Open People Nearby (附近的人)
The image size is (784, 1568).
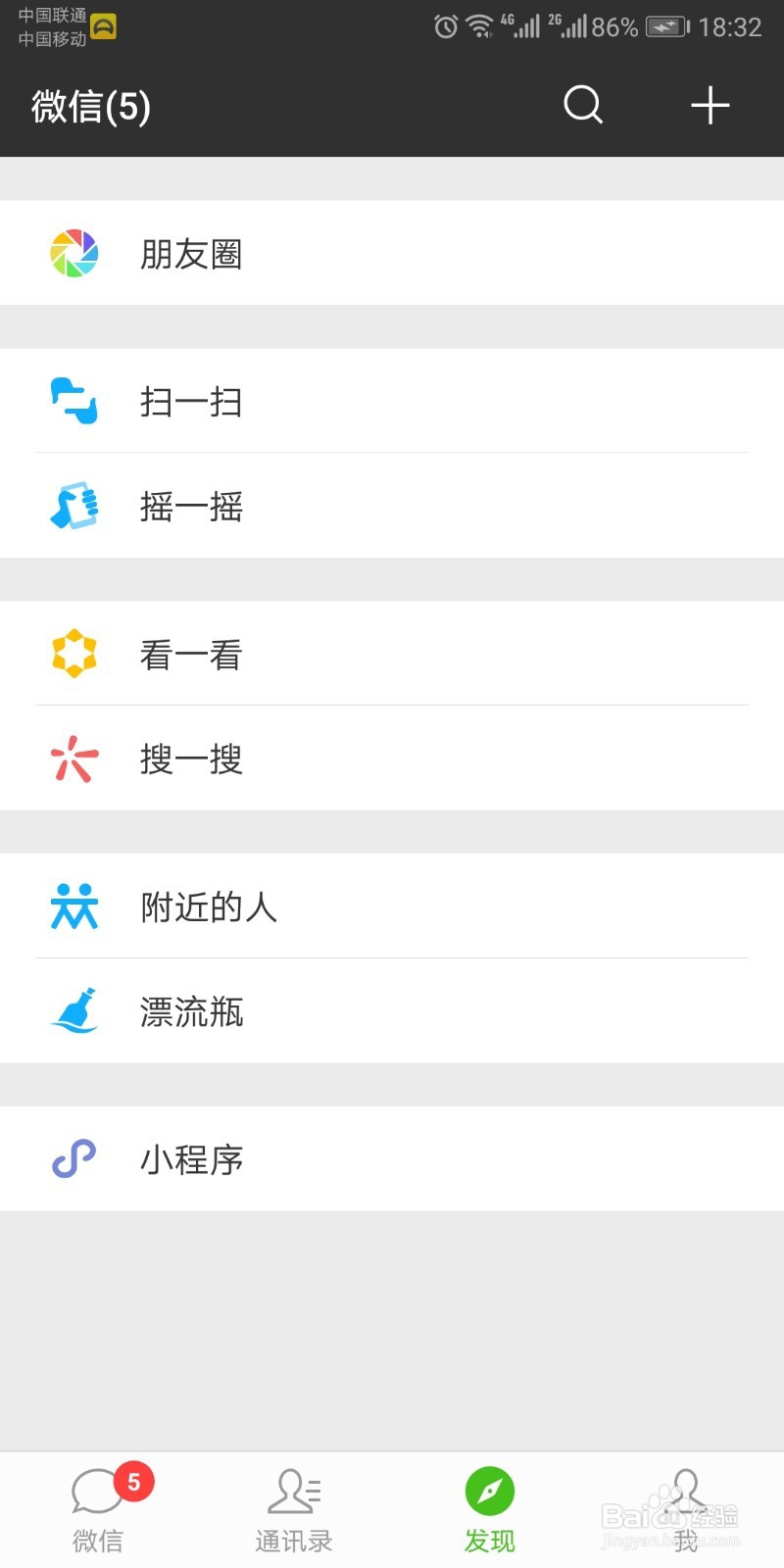pyautogui.click(x=209, y=906)
